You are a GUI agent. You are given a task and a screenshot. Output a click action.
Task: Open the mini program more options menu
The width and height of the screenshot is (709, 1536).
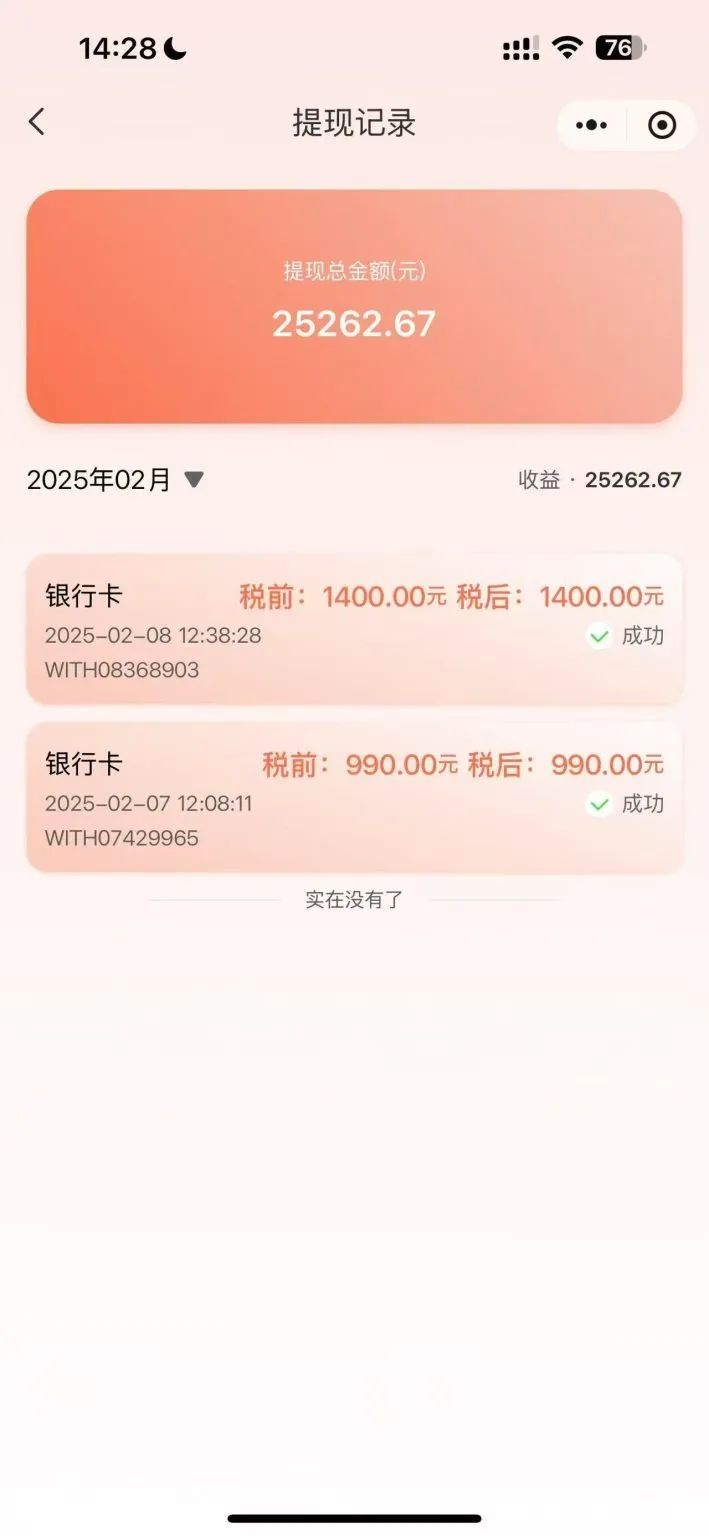pos(591,125)
